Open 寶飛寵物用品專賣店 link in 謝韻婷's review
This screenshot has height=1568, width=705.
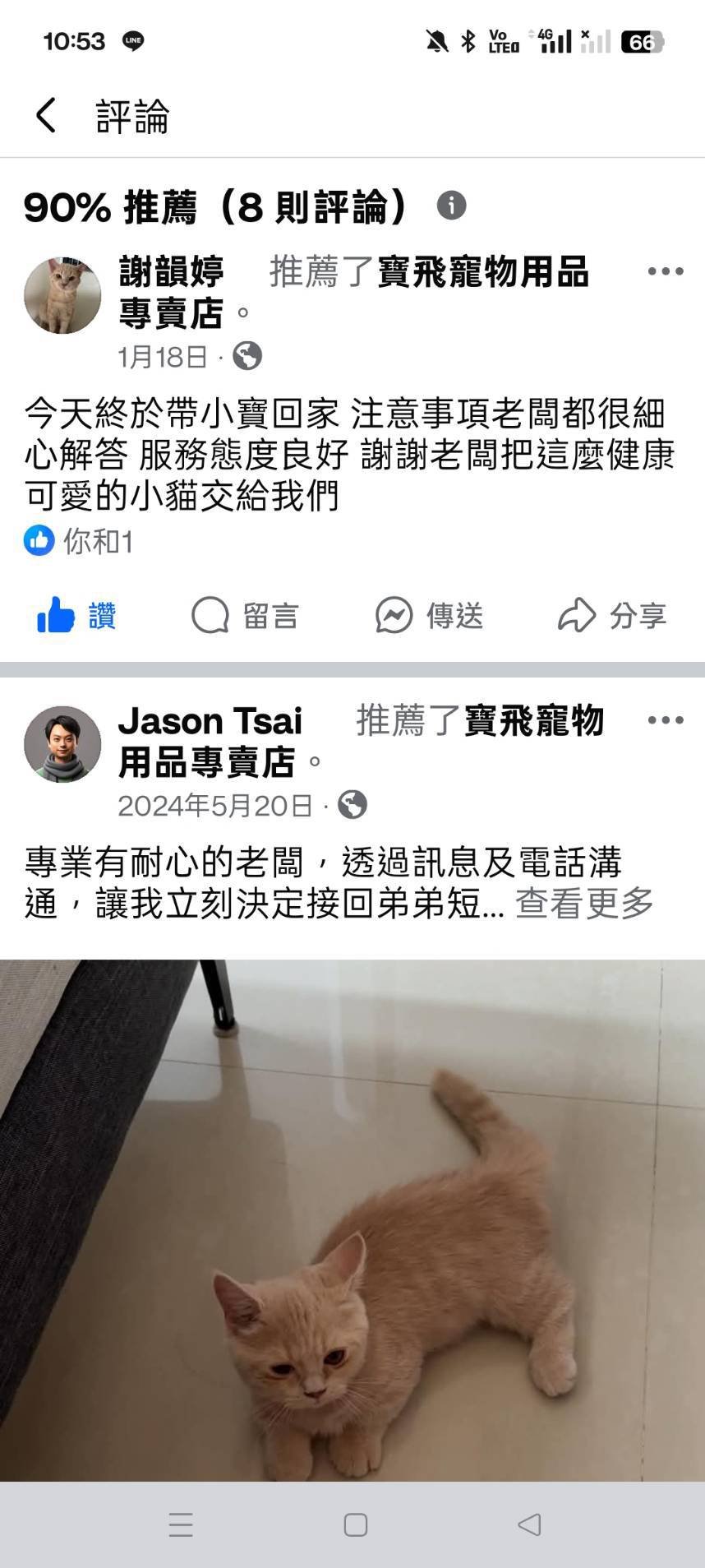coord(482,273)
